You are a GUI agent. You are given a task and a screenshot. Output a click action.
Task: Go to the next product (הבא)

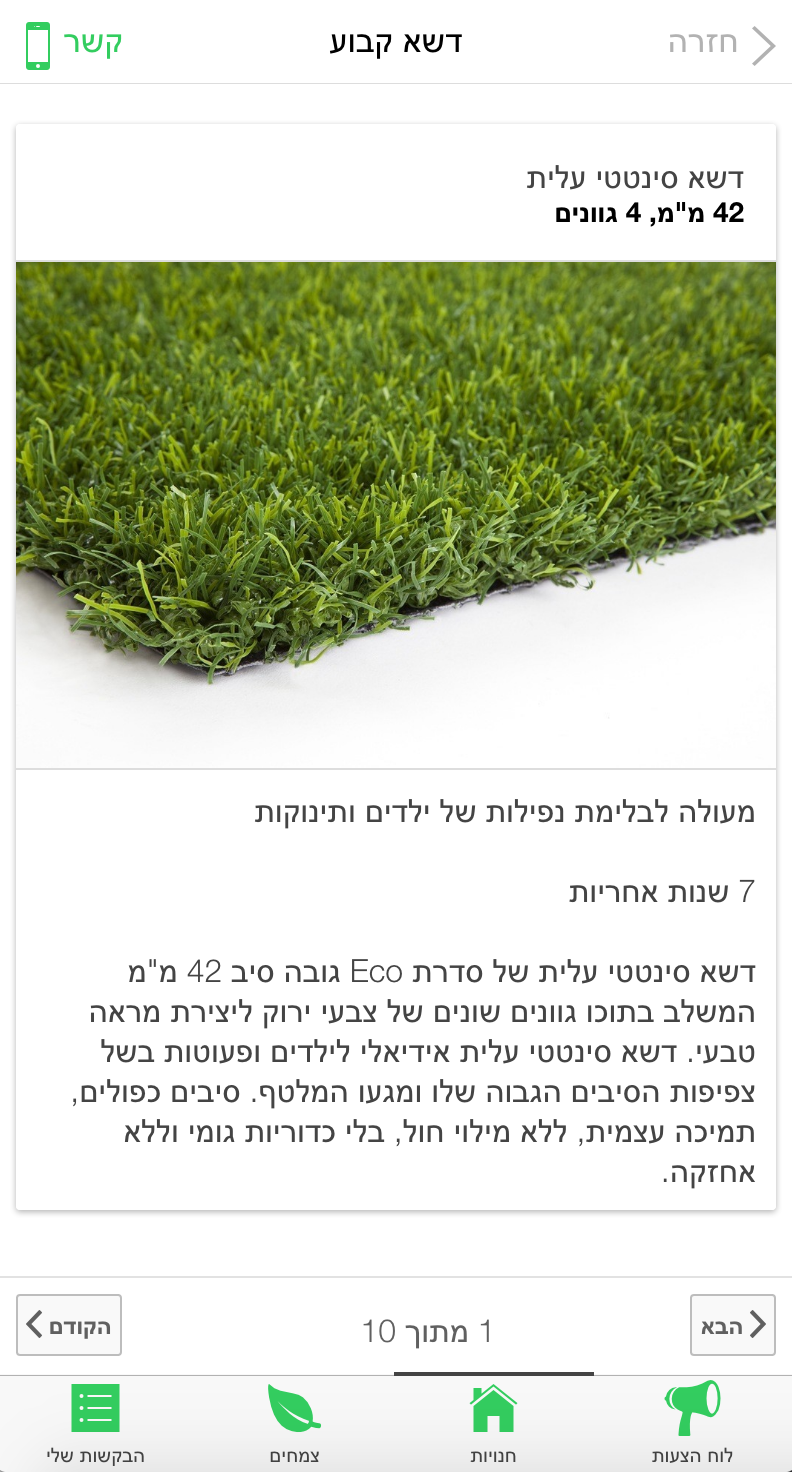click(733, 1325)
